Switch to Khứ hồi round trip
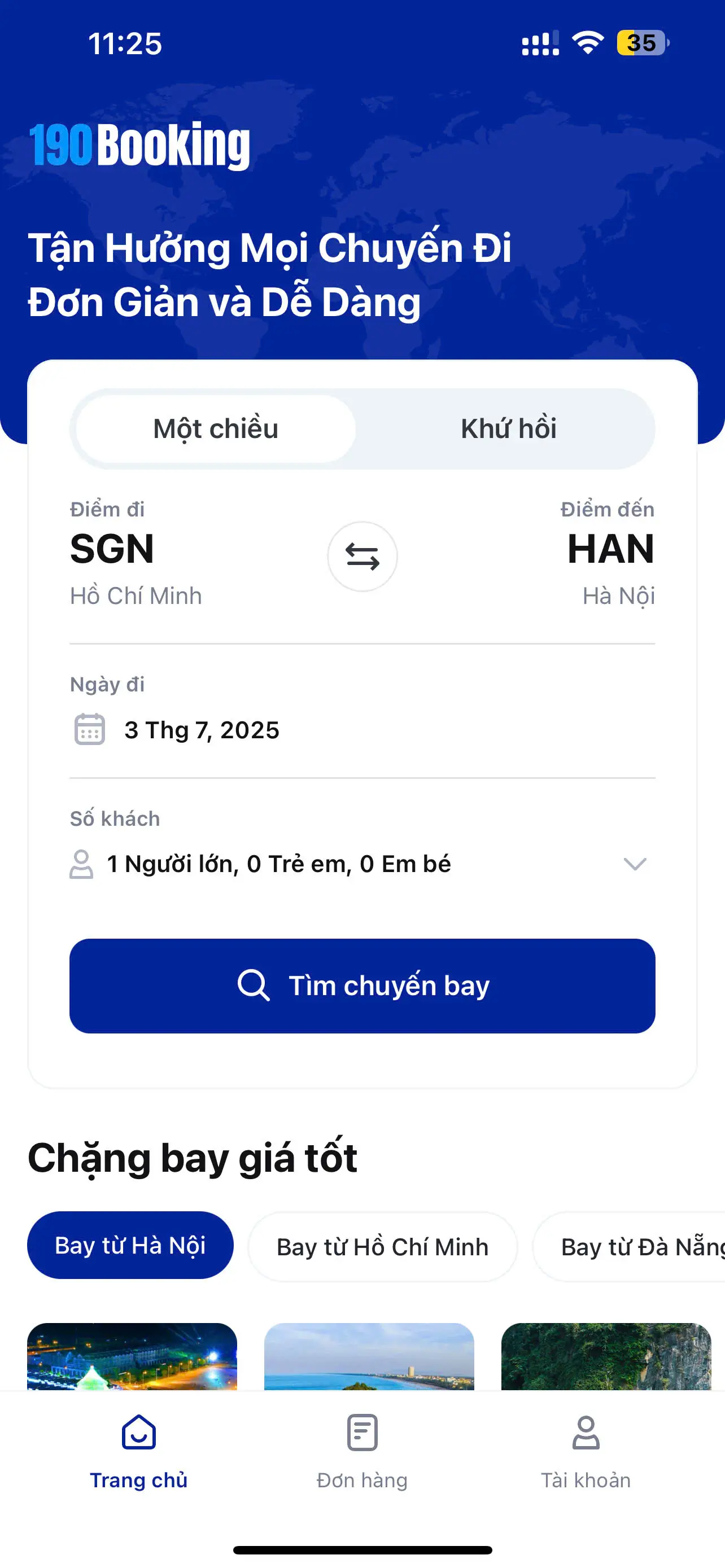This screenshot has width=725, height=1568. (x=508, y=428)
